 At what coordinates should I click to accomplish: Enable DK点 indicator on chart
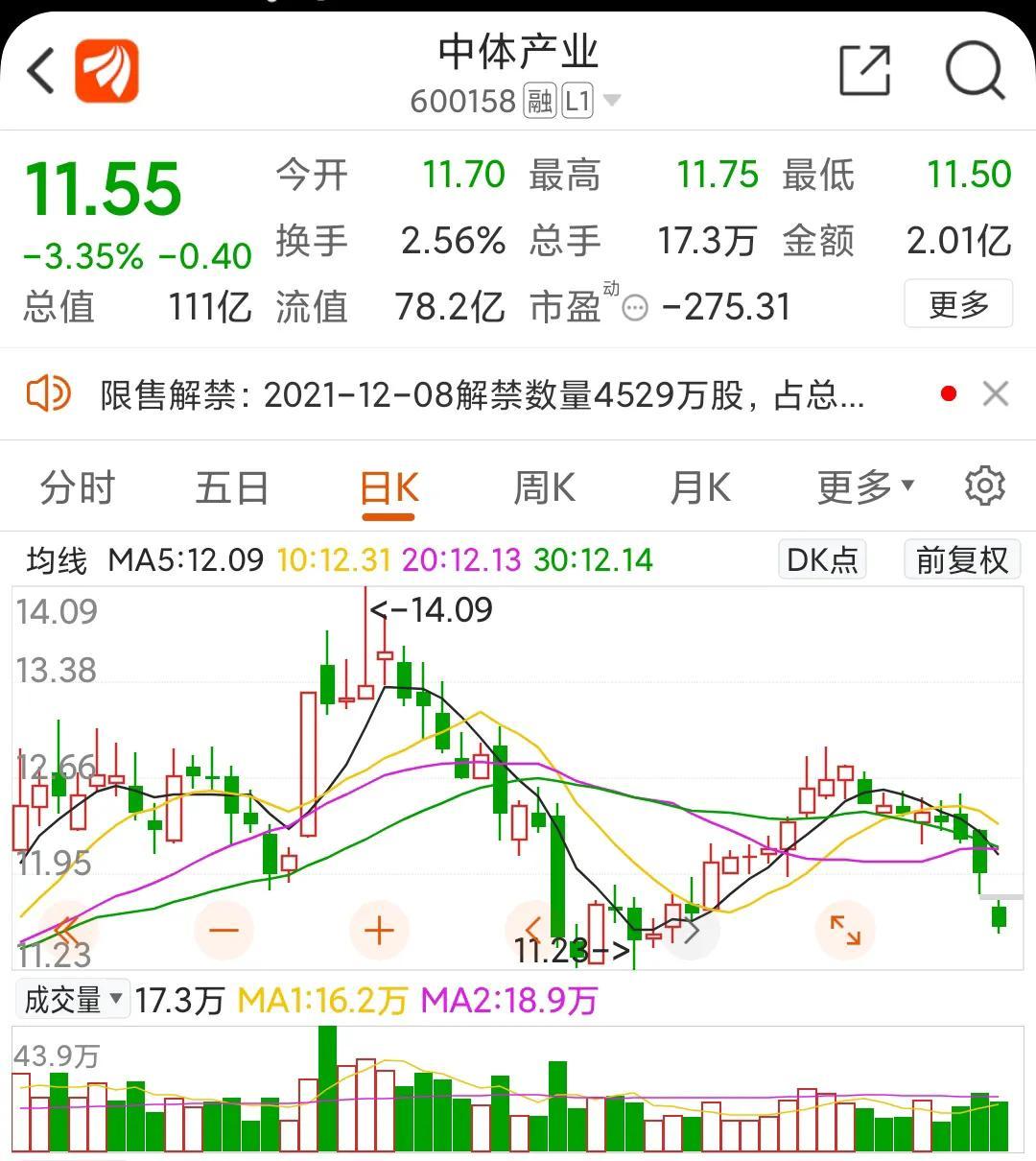[821, 559]
